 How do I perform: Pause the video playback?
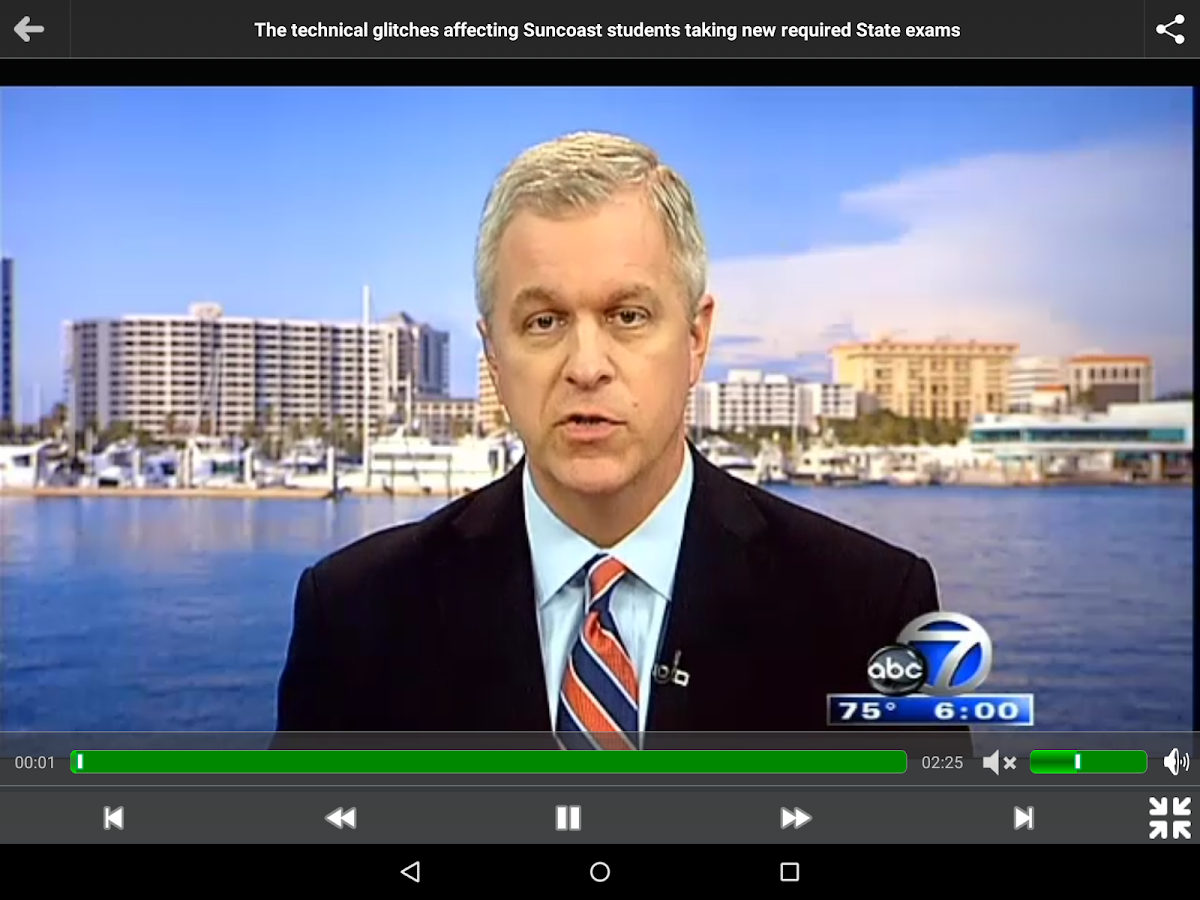coord(568,818)
